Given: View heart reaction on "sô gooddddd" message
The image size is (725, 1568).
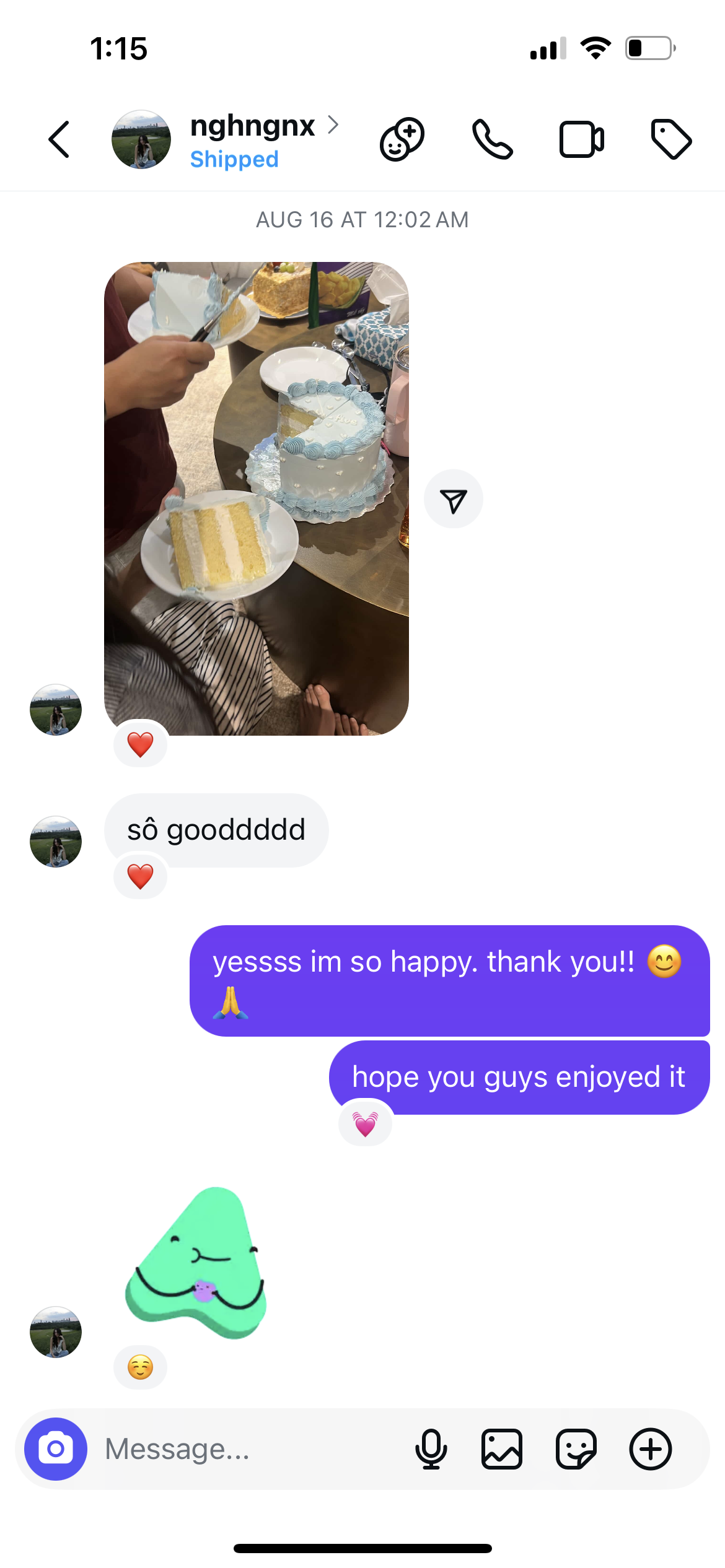Looking at the screenshot, I should [140, 876].
